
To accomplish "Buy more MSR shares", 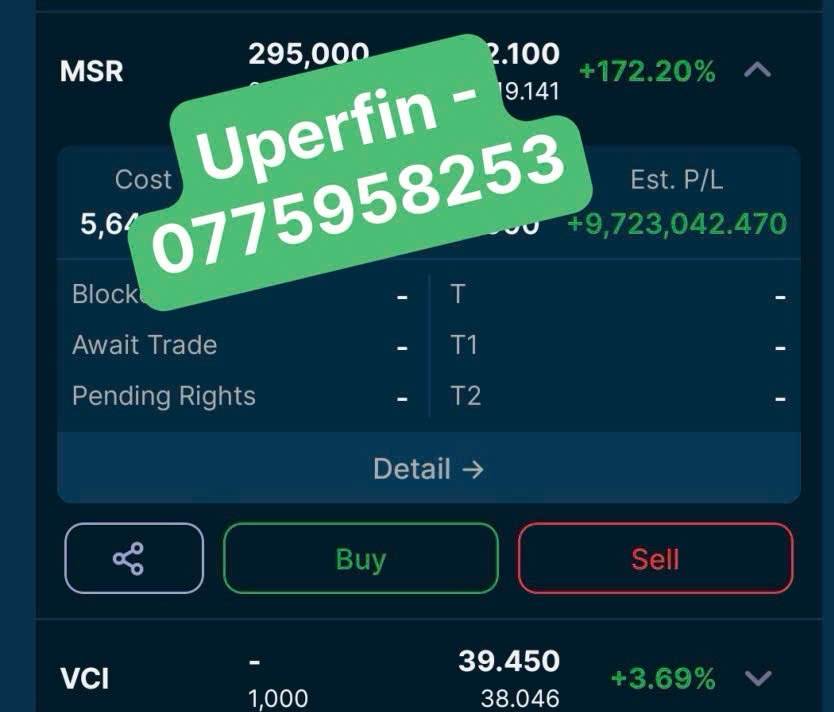I will (x=360, y=558).
